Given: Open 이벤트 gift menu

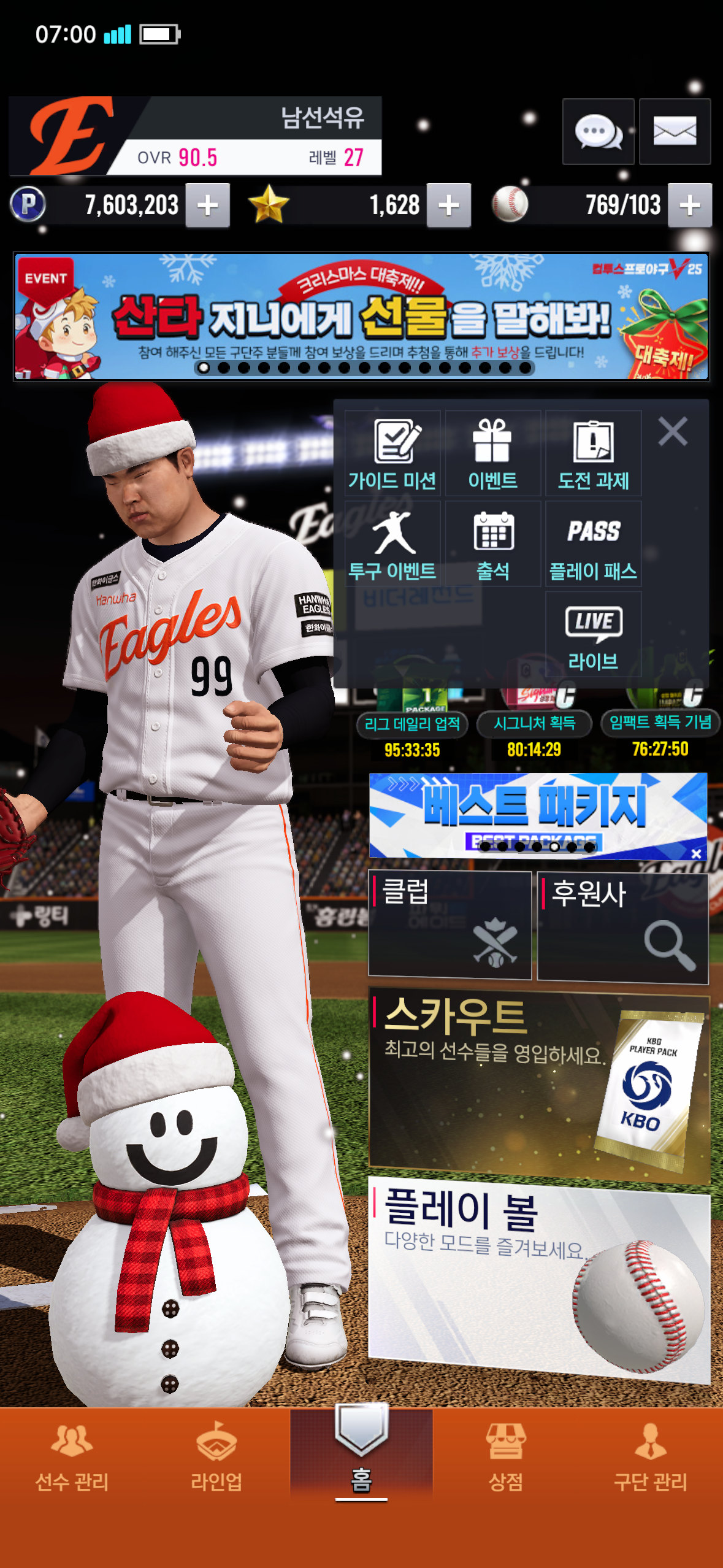Looking at the screenshot, I should 493,454.
